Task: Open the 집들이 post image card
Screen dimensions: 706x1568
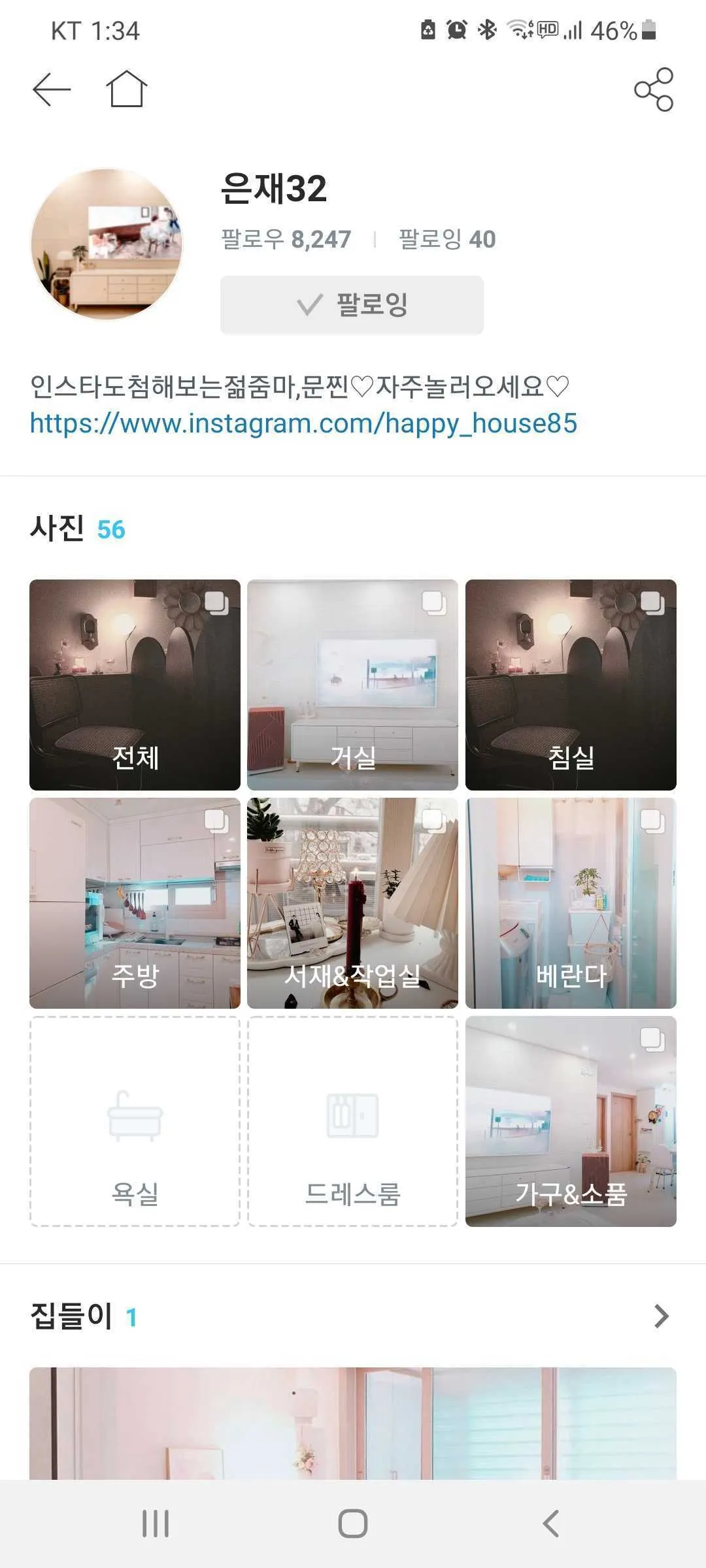Action: (x=352, y=1424)
